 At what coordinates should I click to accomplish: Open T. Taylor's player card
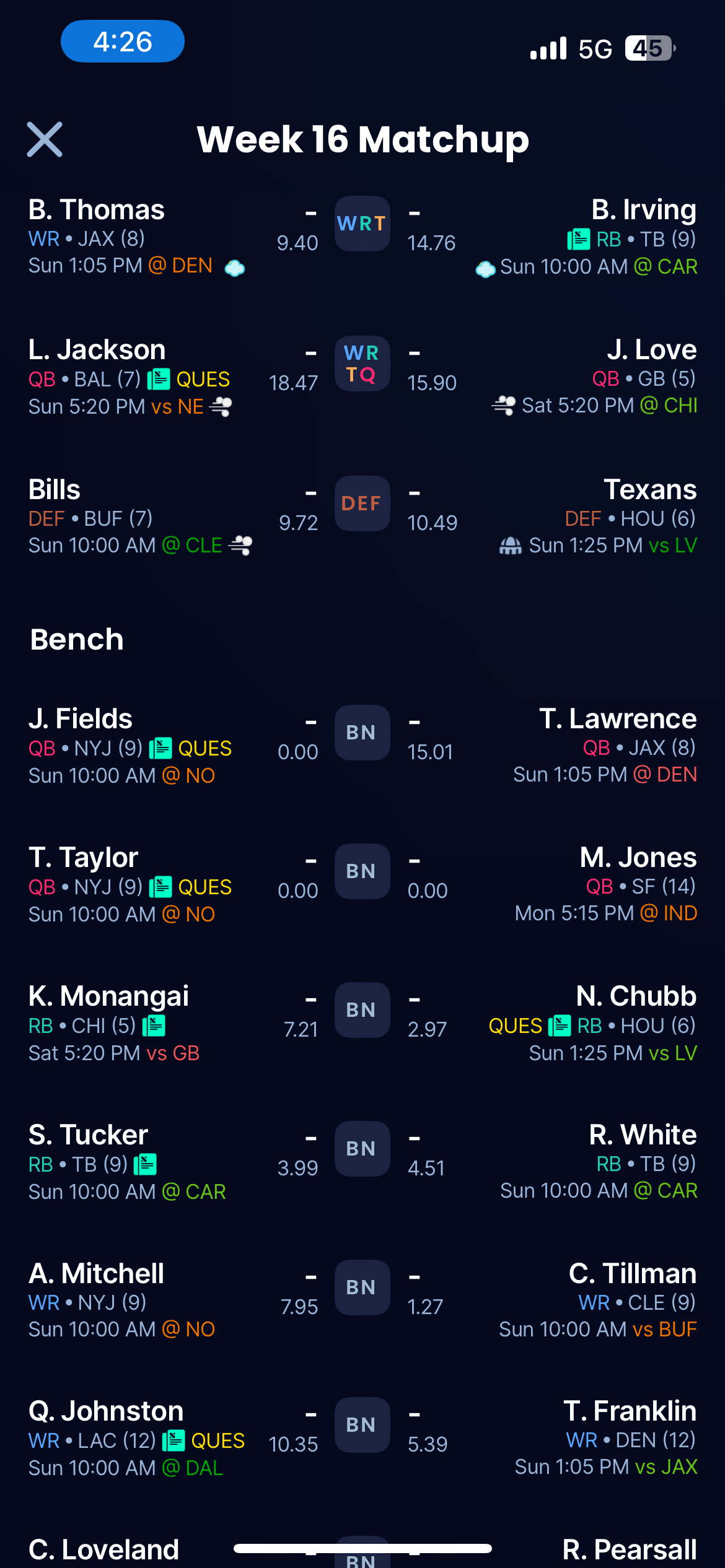84,858
